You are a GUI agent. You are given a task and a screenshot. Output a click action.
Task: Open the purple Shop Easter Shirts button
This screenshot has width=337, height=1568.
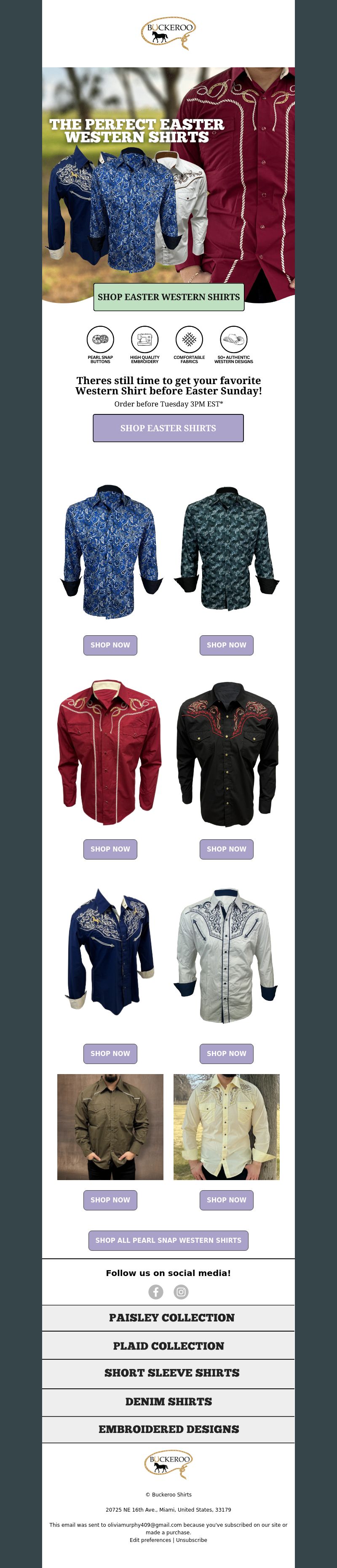(x=168, y=428)
